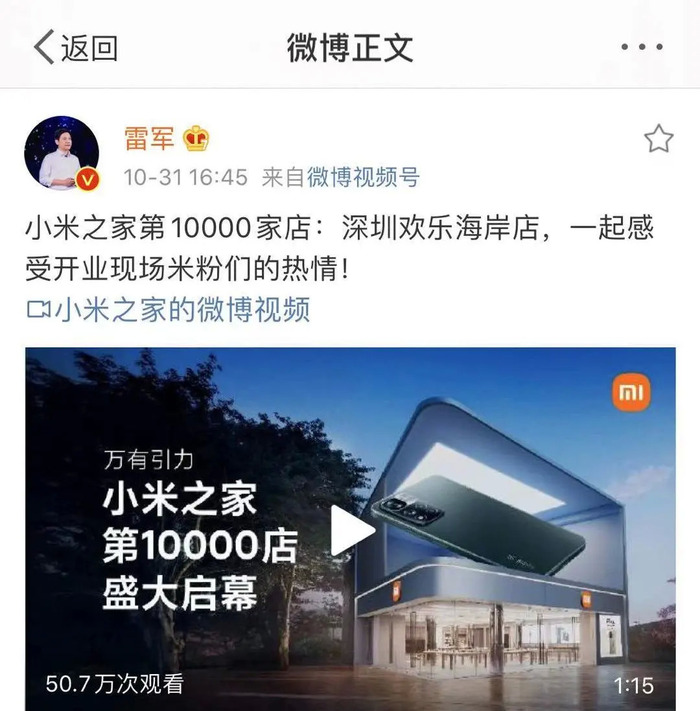Play the 小米之家 store opening video

pyautogui.click(x=350, y=530)
